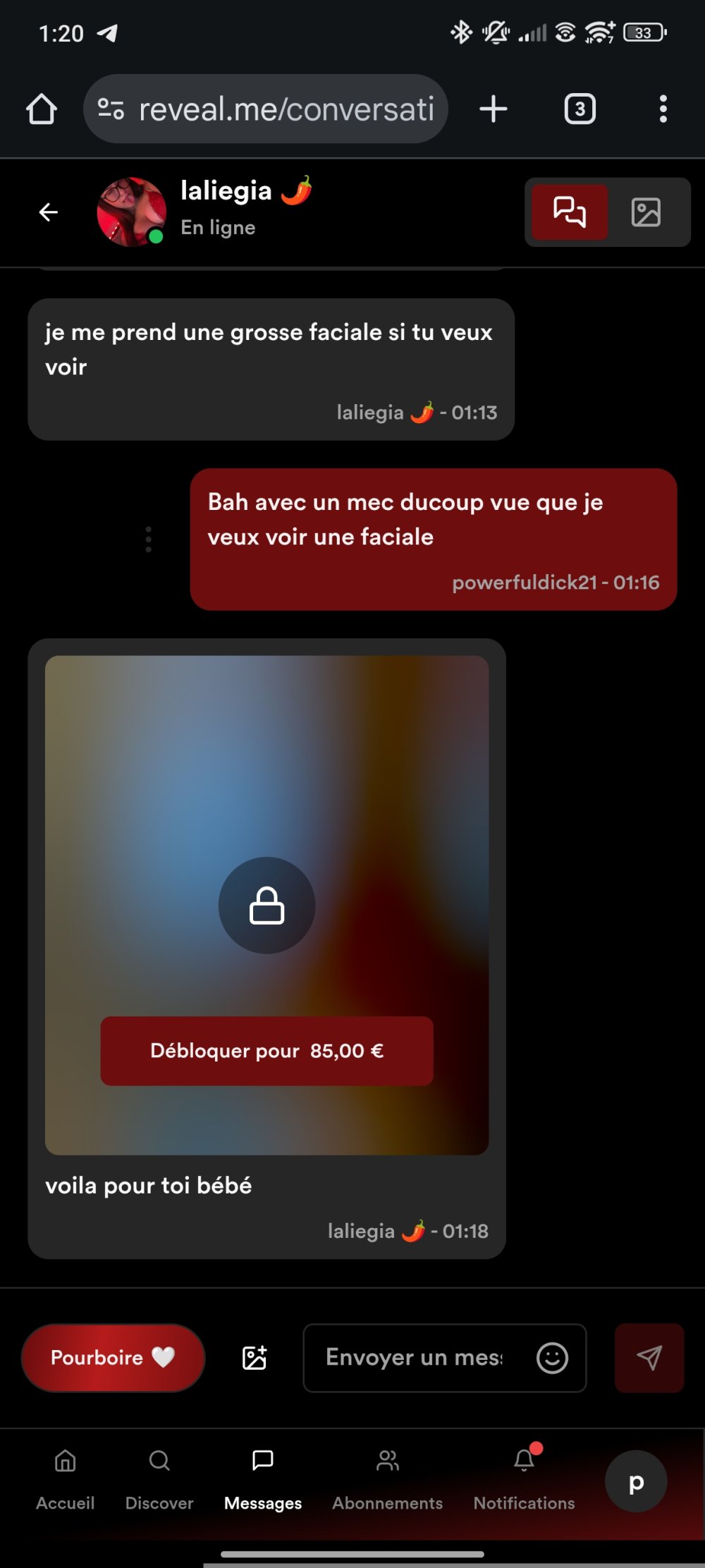Image resolution: width=705 pixels, height=1568 pixels.
Task: Open the browser three-dot menu
Action: click(x=662, y=108)
